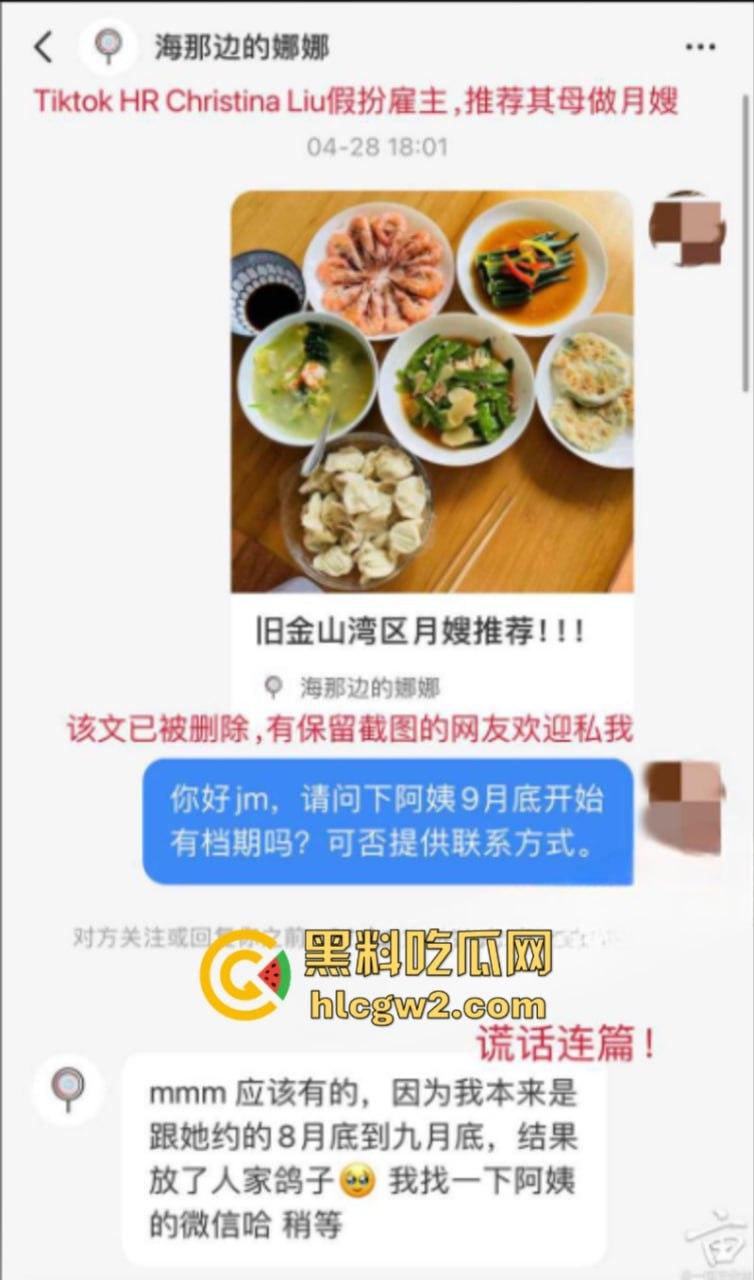
Task: Tap the sender avatar beside the mmm reply
Action: click(x=68, y=1090)
